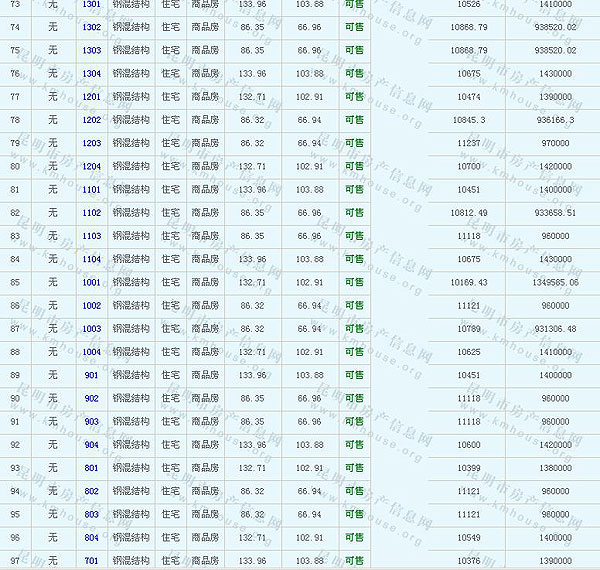Tap the 1104 room link

coord(91,259)
